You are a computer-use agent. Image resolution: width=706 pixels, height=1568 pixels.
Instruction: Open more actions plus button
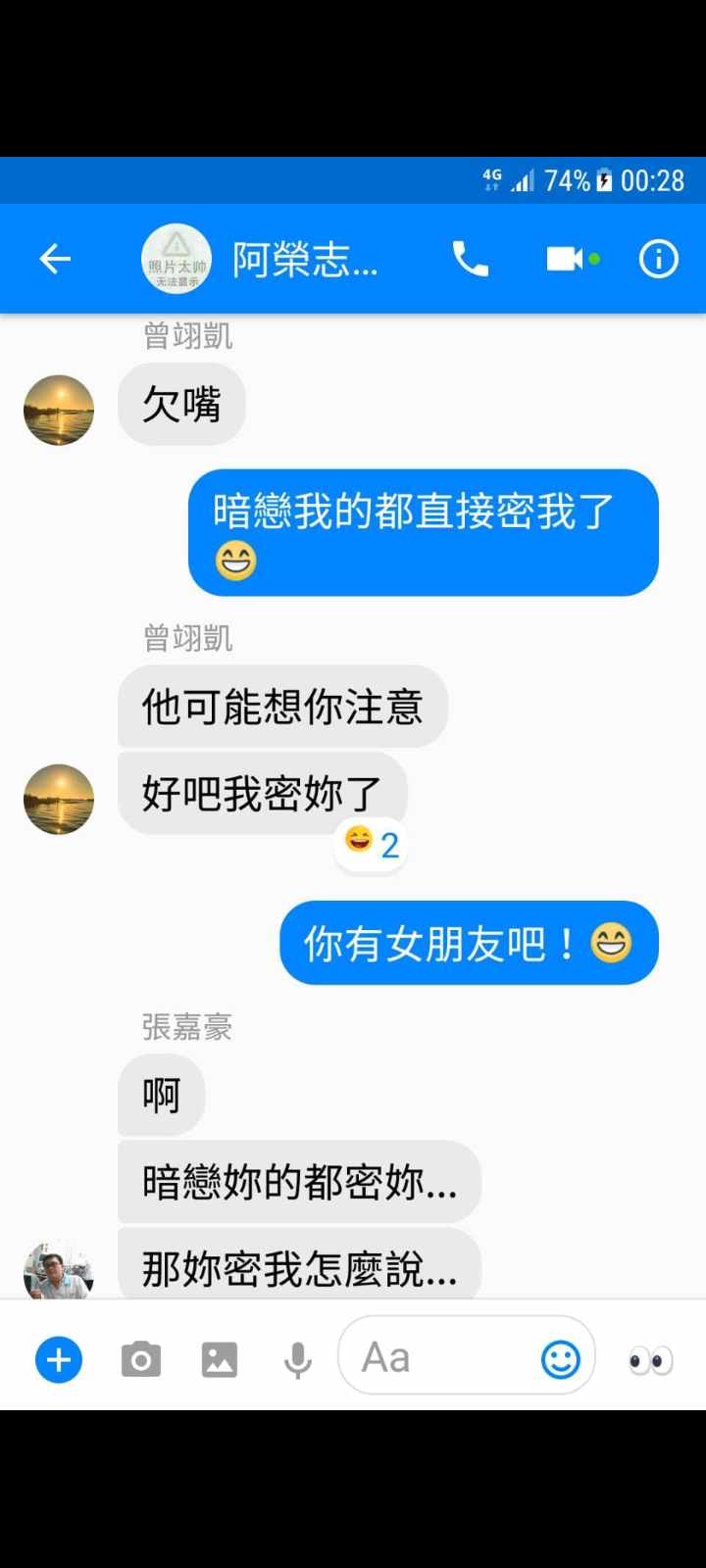pos(59,1360)
